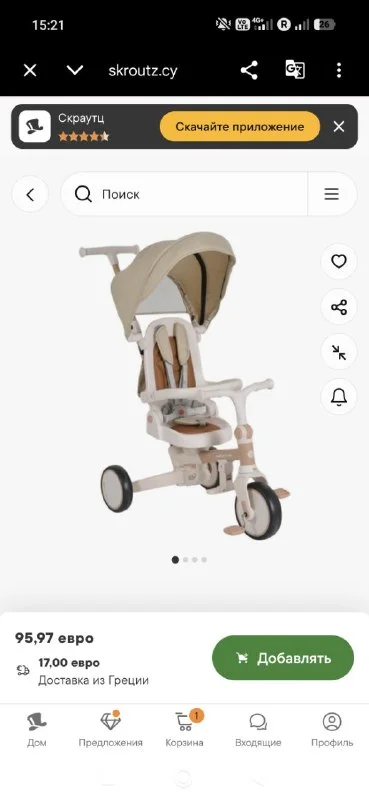The width and height of the screenshot is (369, 800).
Task: Open the browser overflow menu
Action: click(339, 70)
